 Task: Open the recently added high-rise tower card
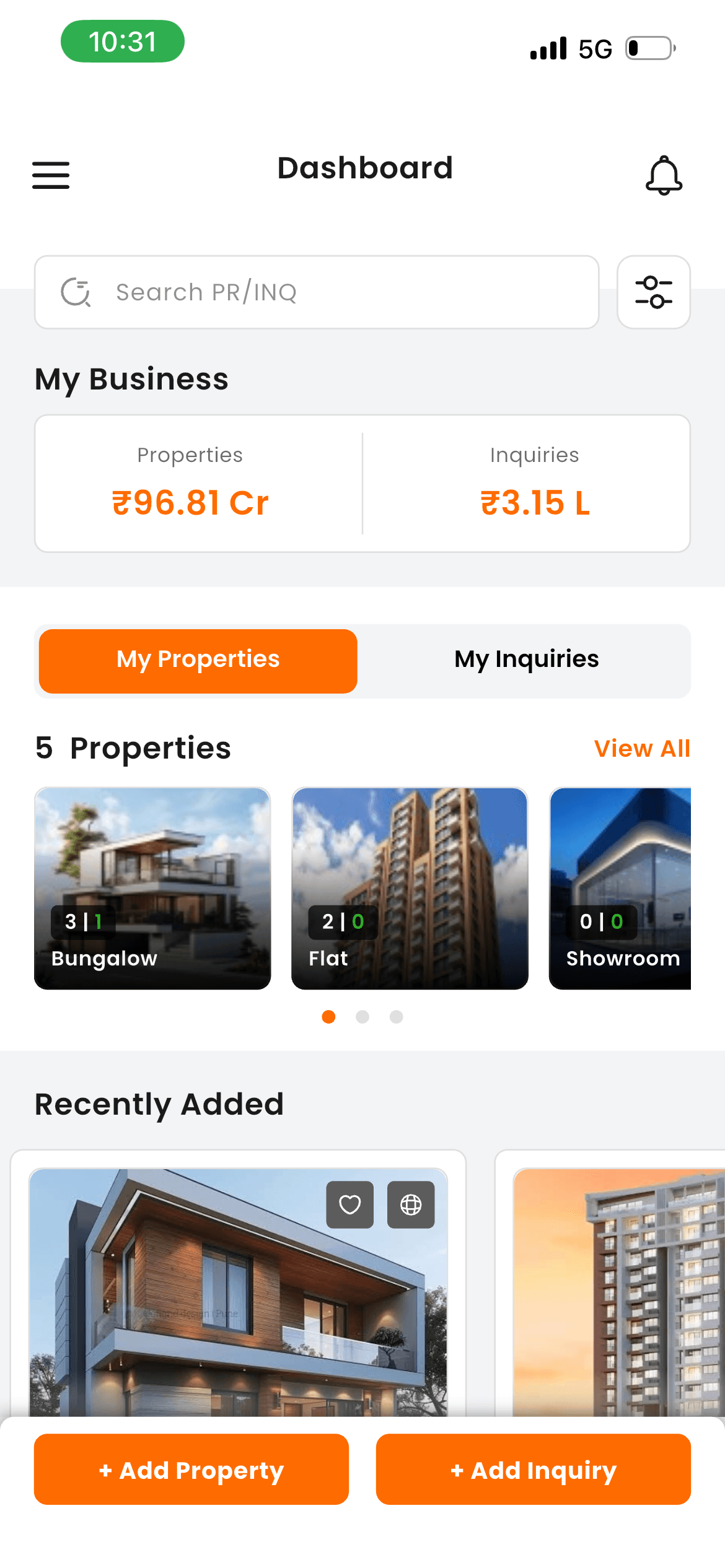pos(617,1288)
